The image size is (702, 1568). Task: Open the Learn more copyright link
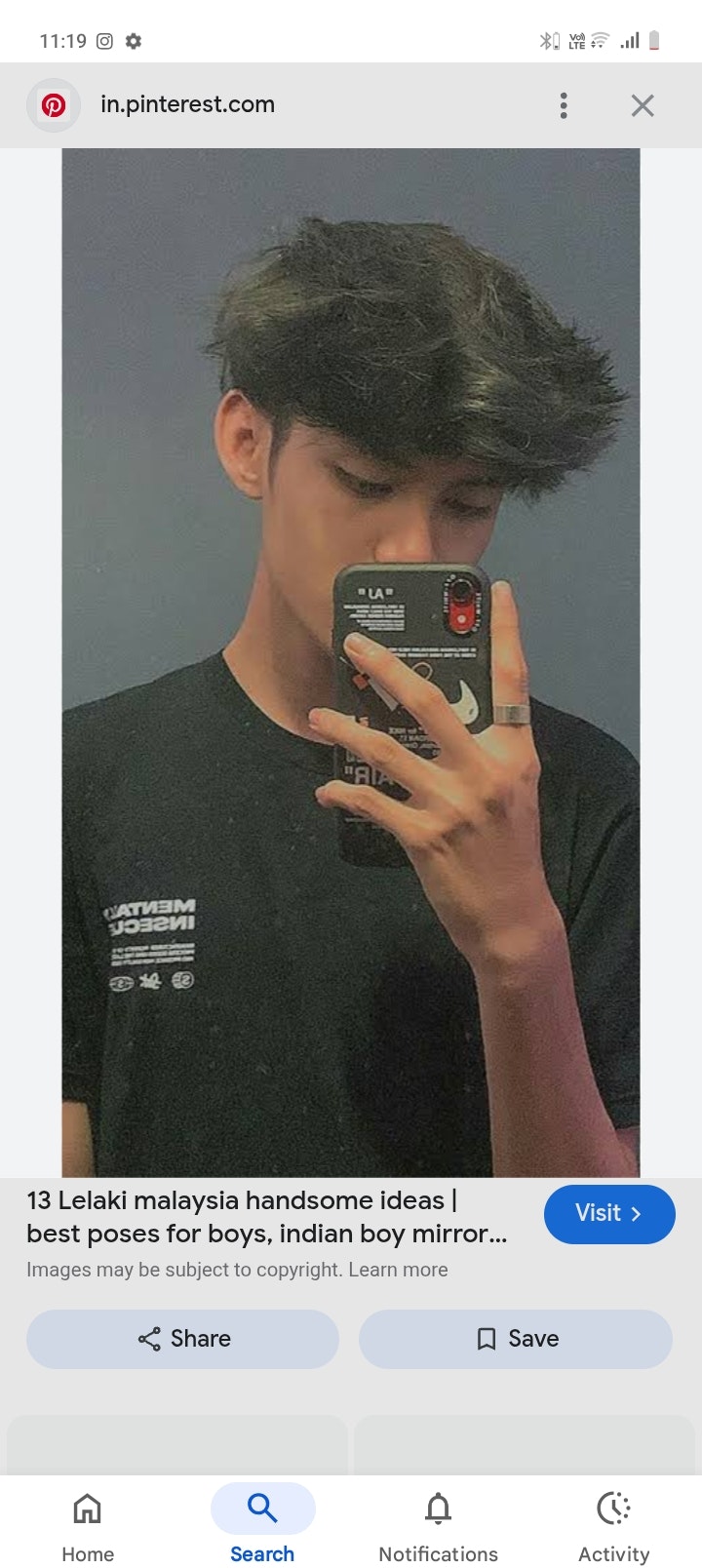click(398, 1270)
